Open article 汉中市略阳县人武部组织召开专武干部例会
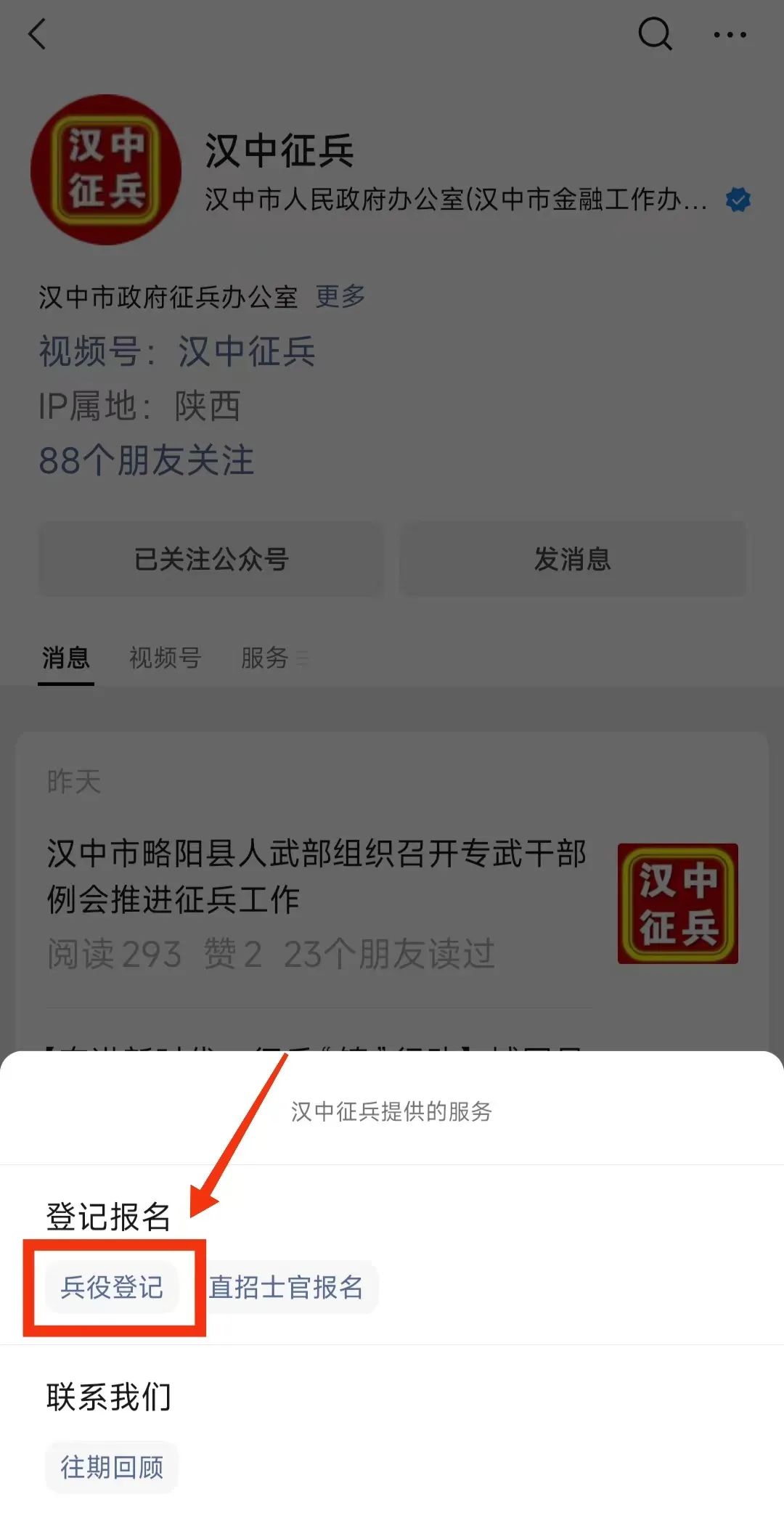 (x=317, y=876)
